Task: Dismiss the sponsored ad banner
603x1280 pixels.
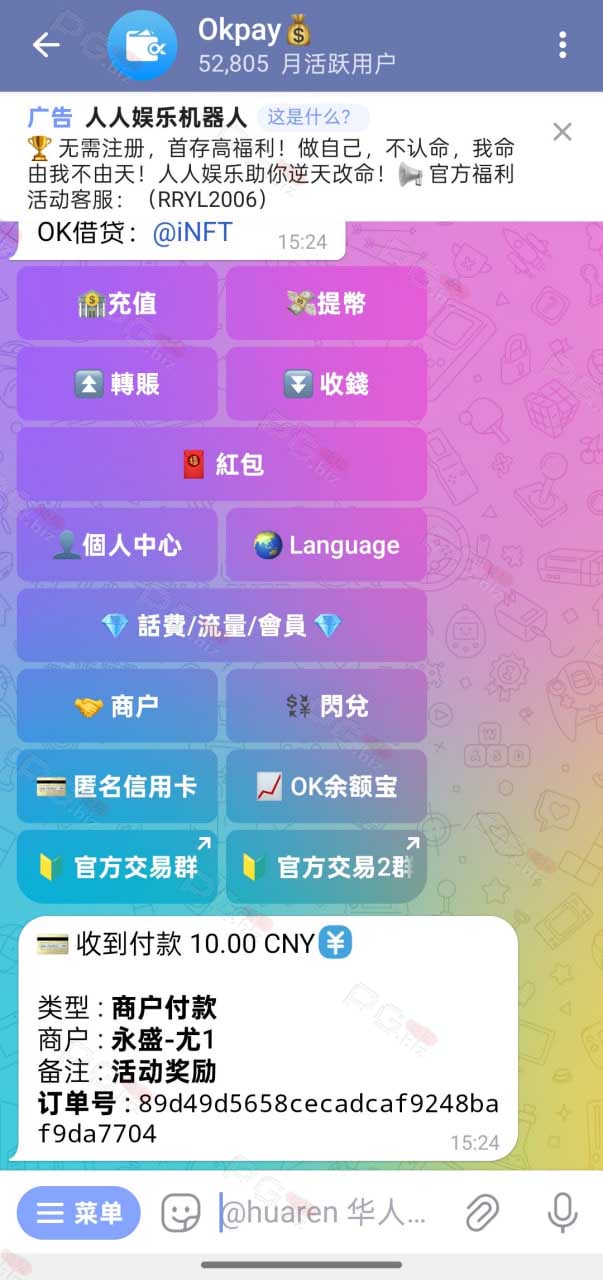Action: (x=563, y=132)
